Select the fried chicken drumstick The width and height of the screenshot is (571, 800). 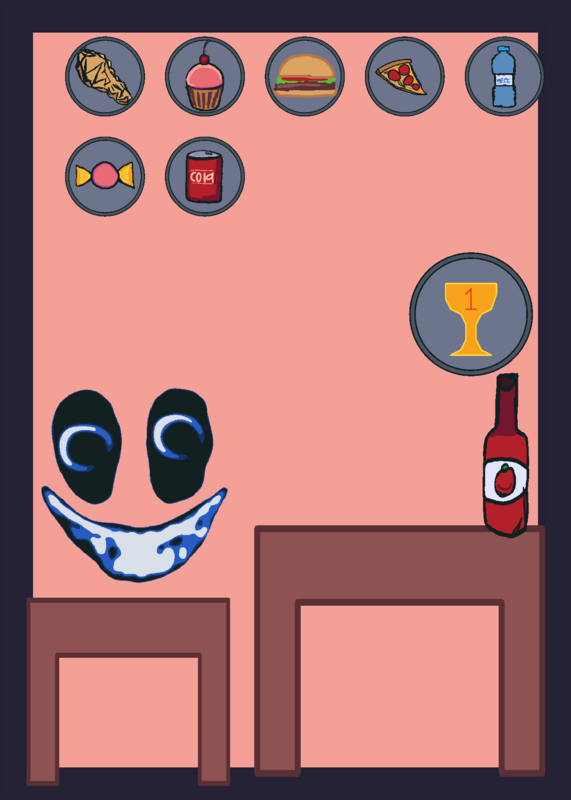tap(105, 76)
